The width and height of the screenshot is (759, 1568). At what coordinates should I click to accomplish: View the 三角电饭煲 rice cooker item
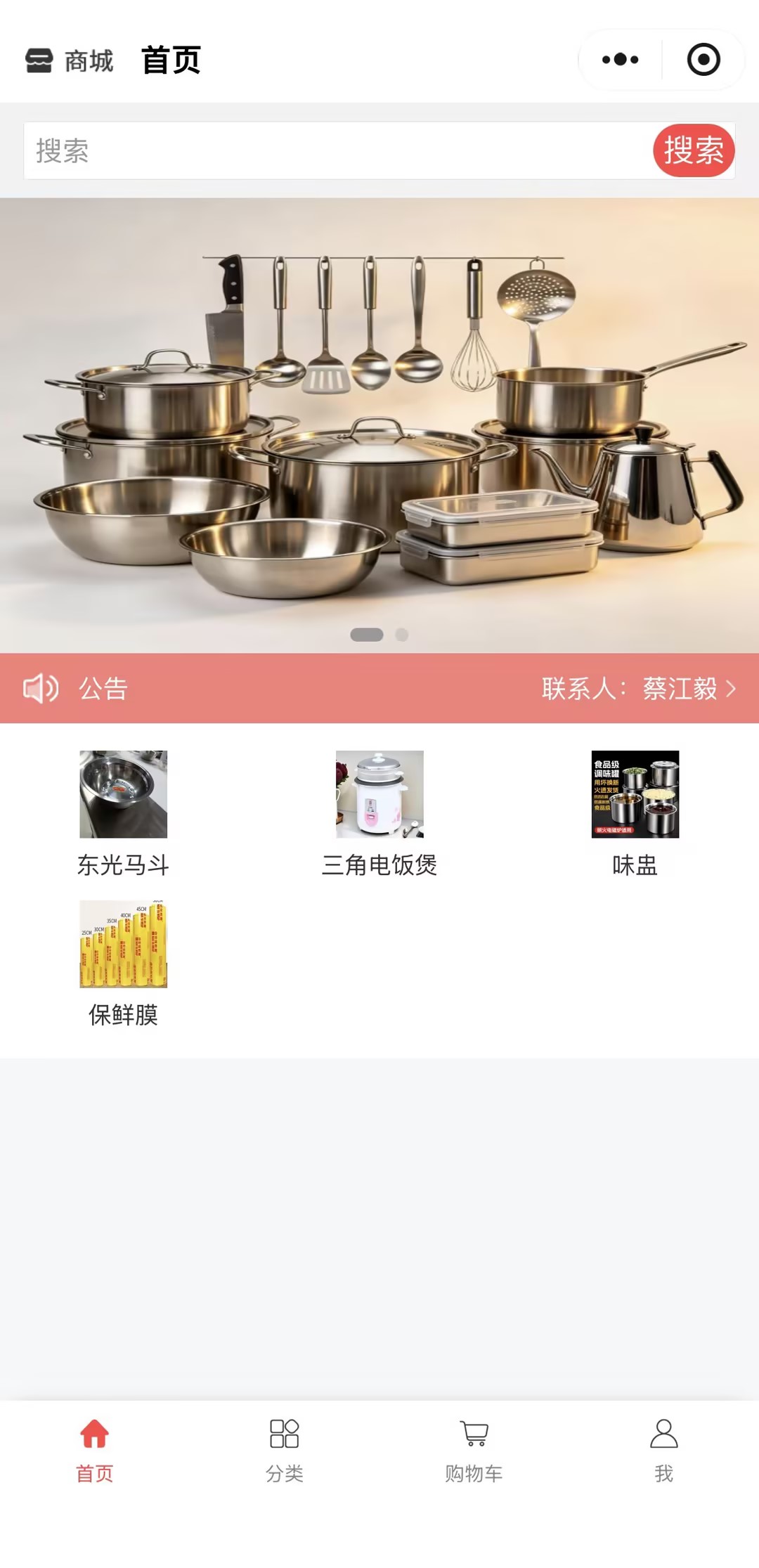[x=379, y=814]
